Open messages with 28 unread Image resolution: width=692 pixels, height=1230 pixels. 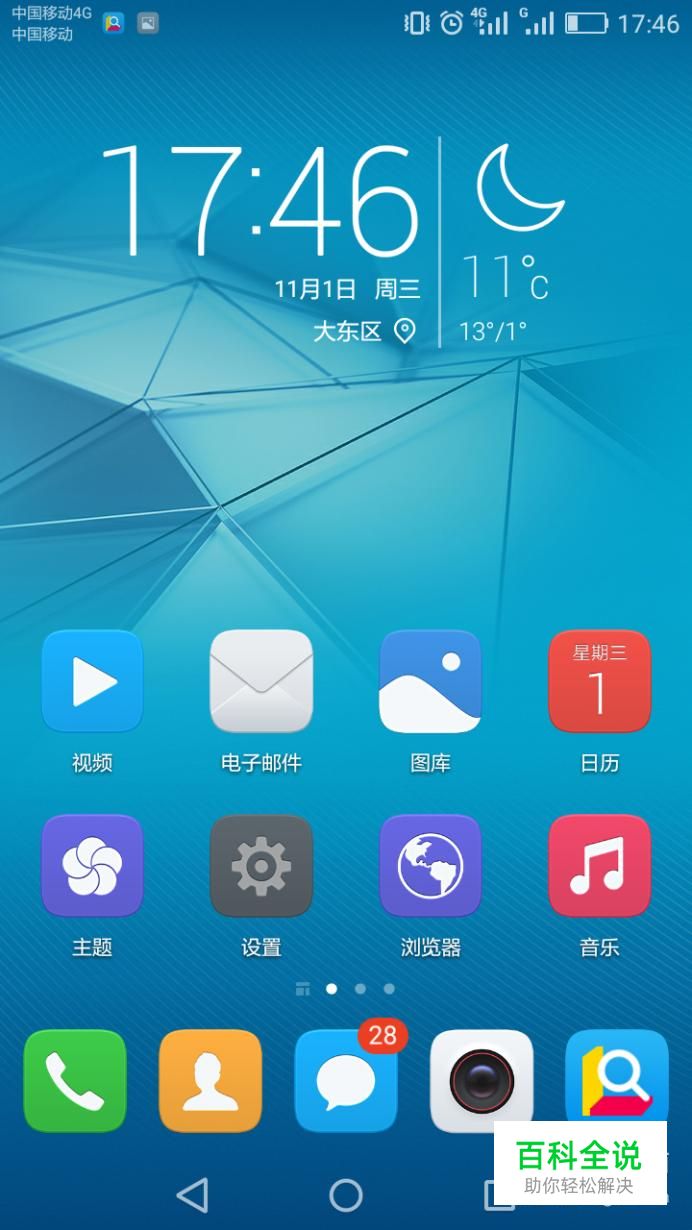click(346, 1081)
